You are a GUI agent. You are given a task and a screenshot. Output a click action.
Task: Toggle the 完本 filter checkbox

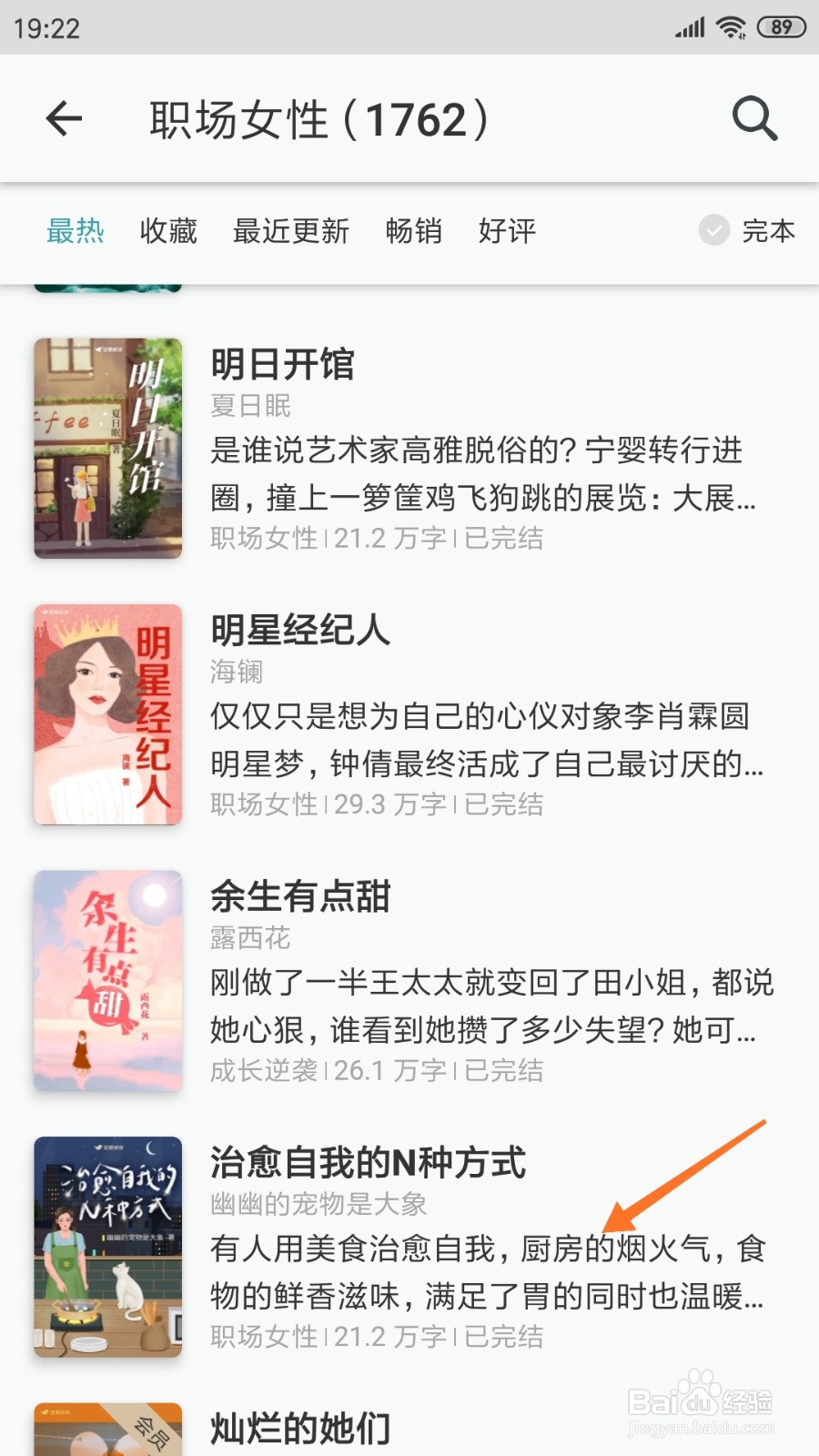(x=714, y=230)
